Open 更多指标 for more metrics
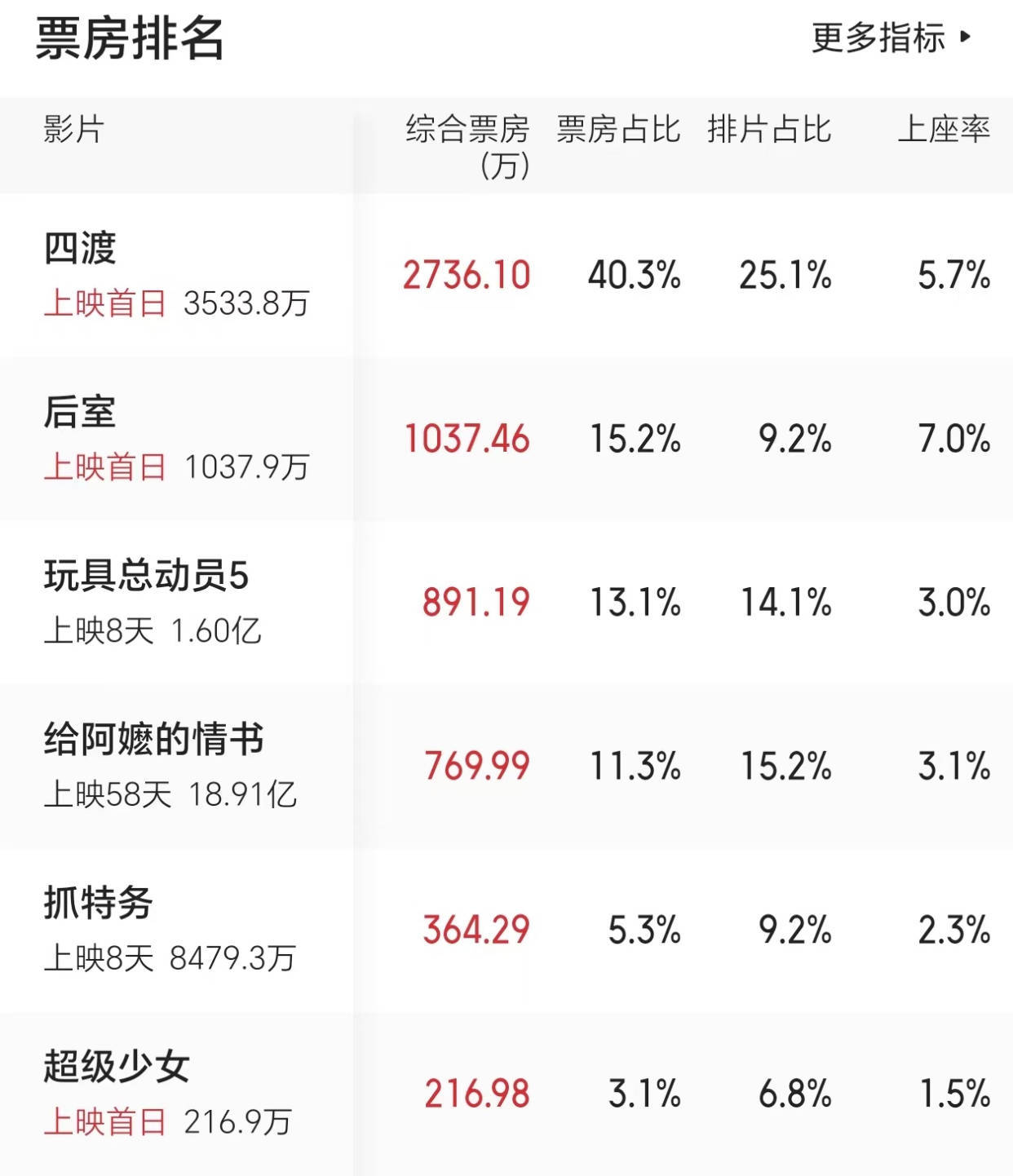The width and height of the screenshot is (1013, 1176). click(x=891, y=38)
